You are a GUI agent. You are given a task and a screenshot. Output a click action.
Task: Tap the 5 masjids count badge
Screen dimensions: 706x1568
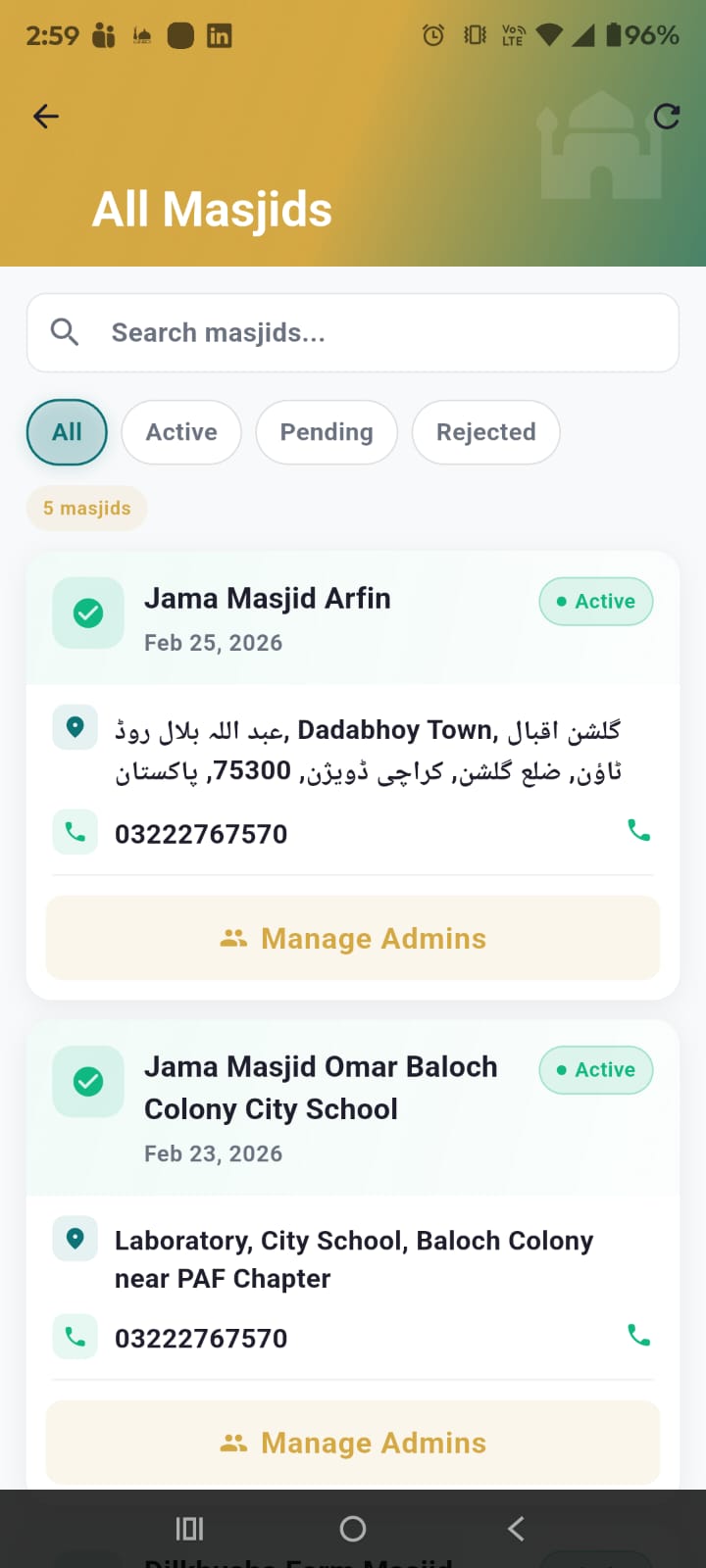coord(86,508)
